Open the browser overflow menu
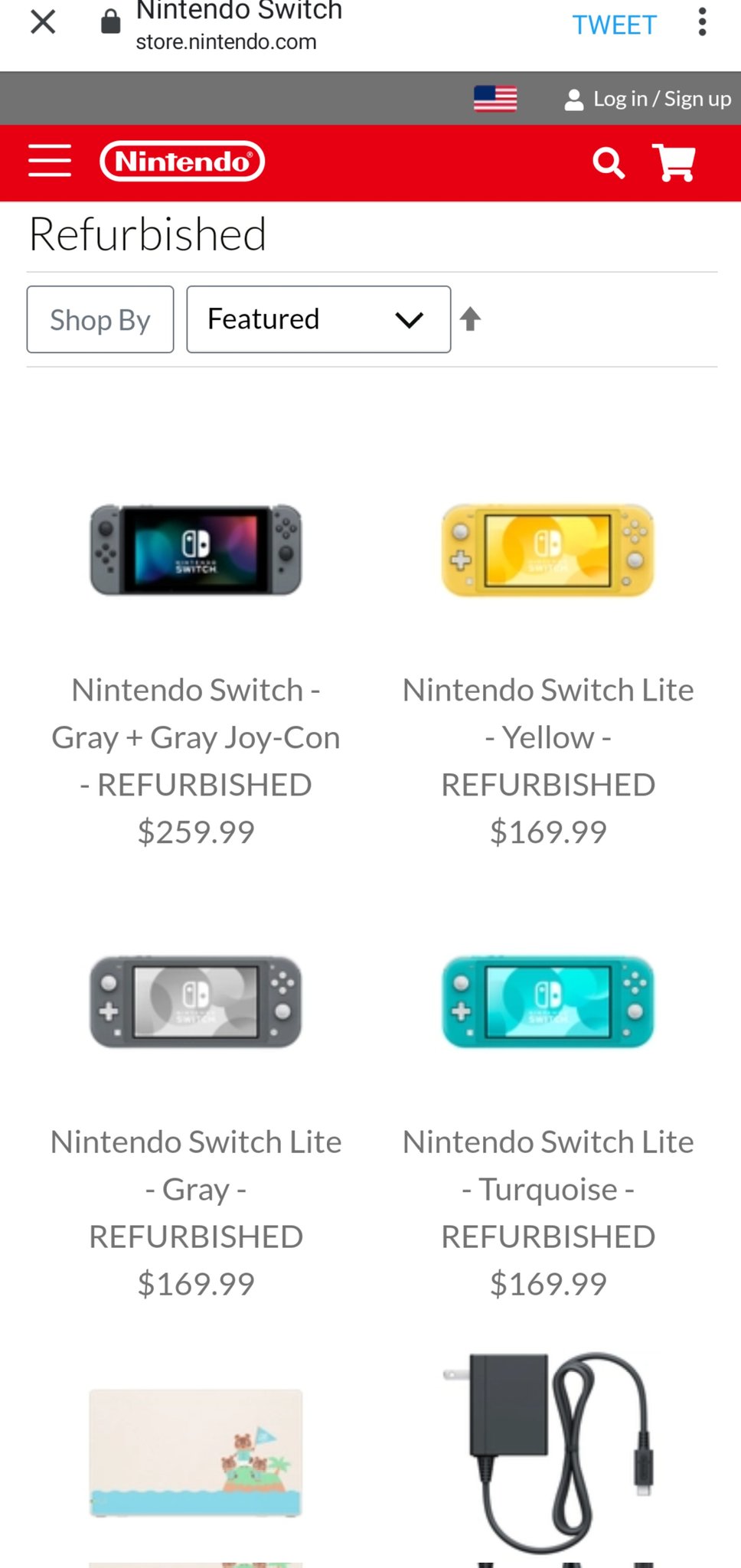The height and width of the screenshot is (1568, 741). pyautogui.click(x=702, y=22)
